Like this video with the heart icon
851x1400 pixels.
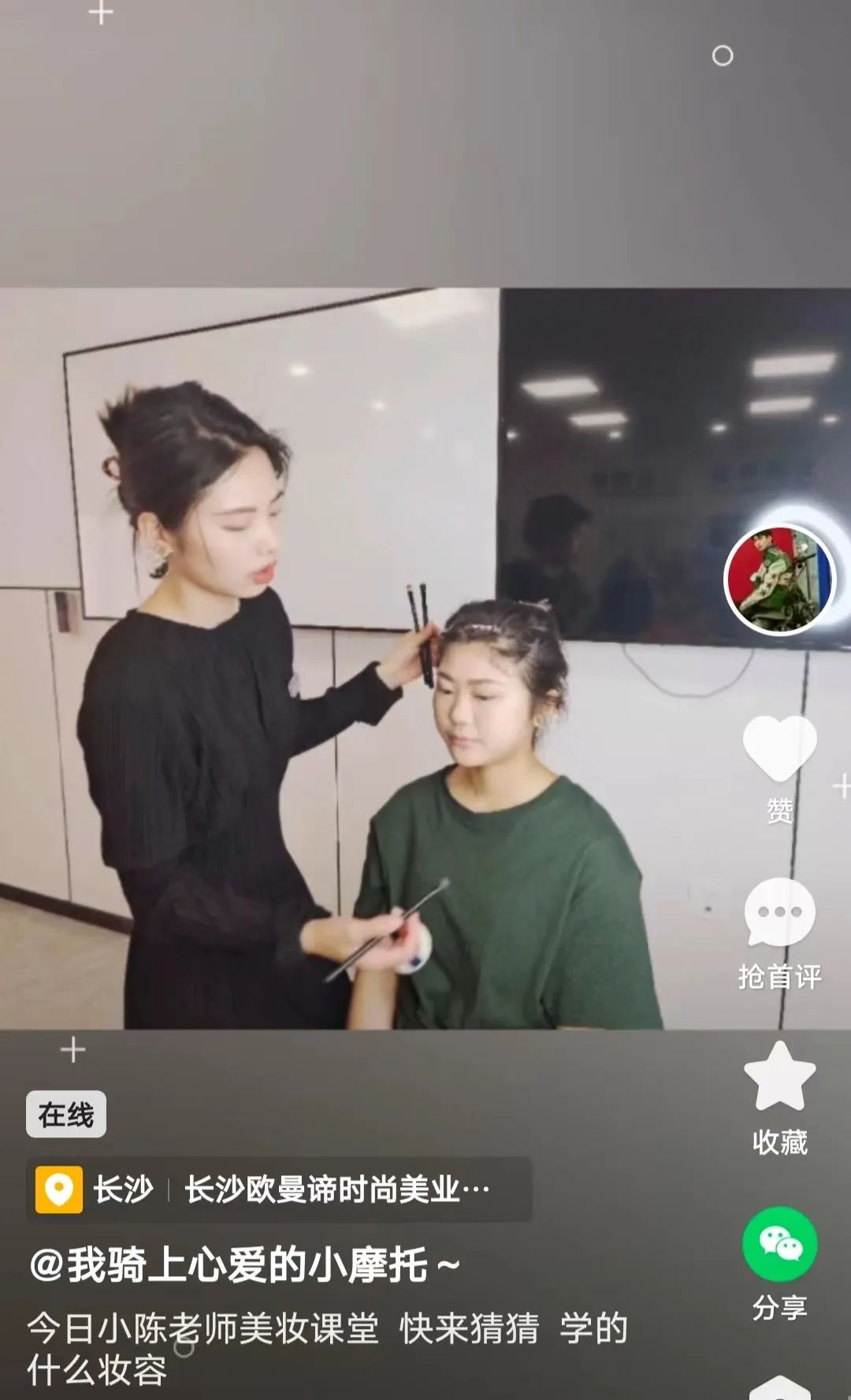779,748
